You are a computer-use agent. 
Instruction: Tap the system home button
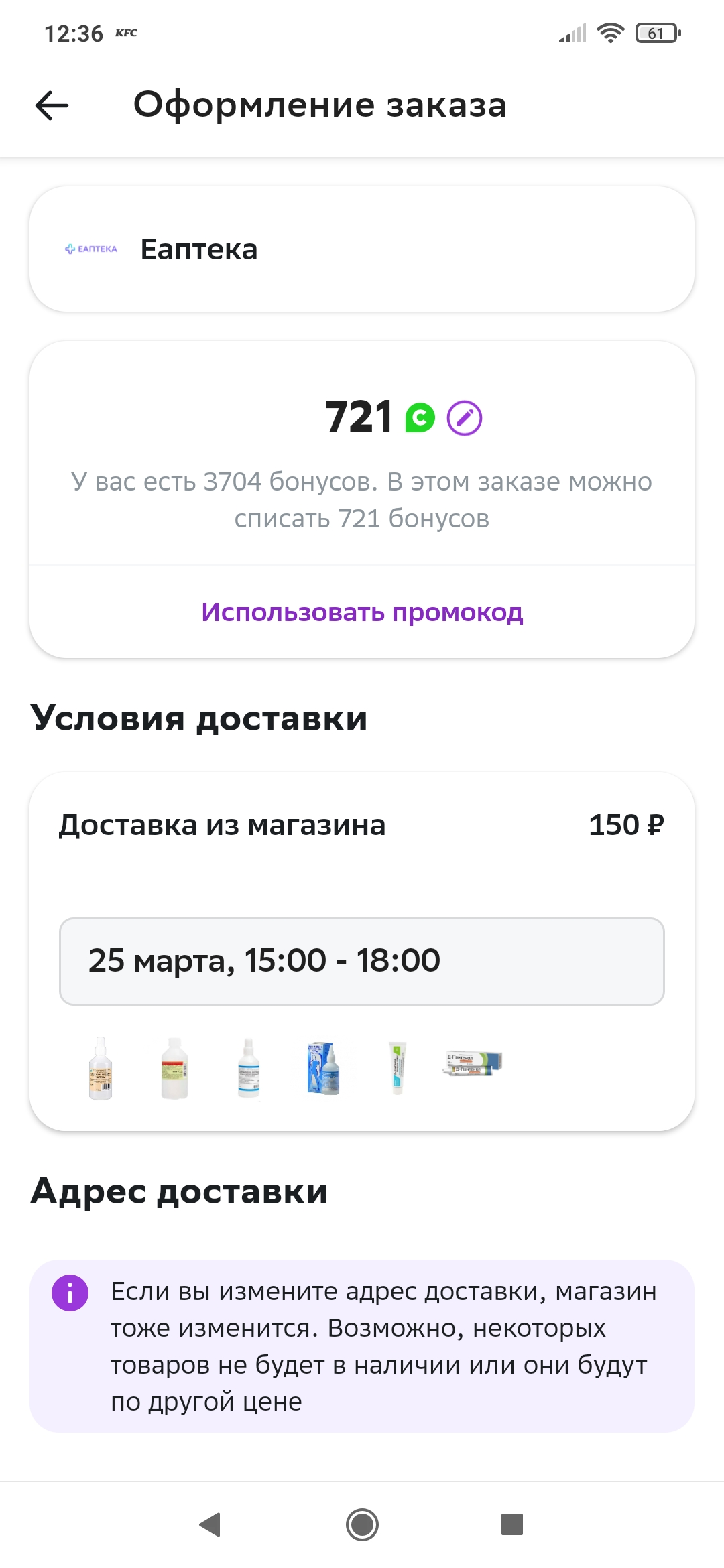(362, 1524)
